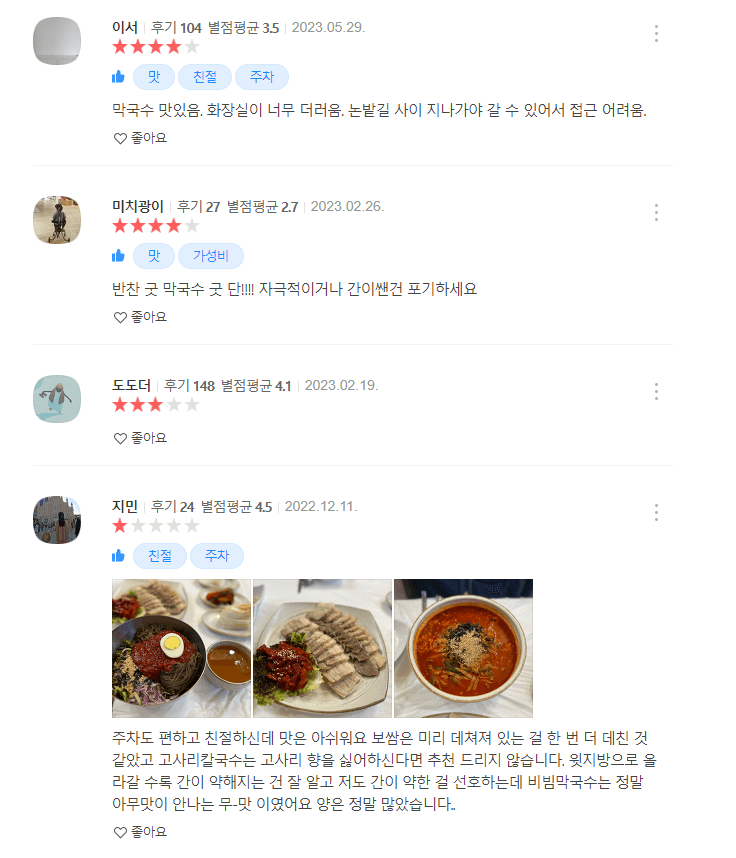Open the three-dot menu on 이서's review

point(656,33)
